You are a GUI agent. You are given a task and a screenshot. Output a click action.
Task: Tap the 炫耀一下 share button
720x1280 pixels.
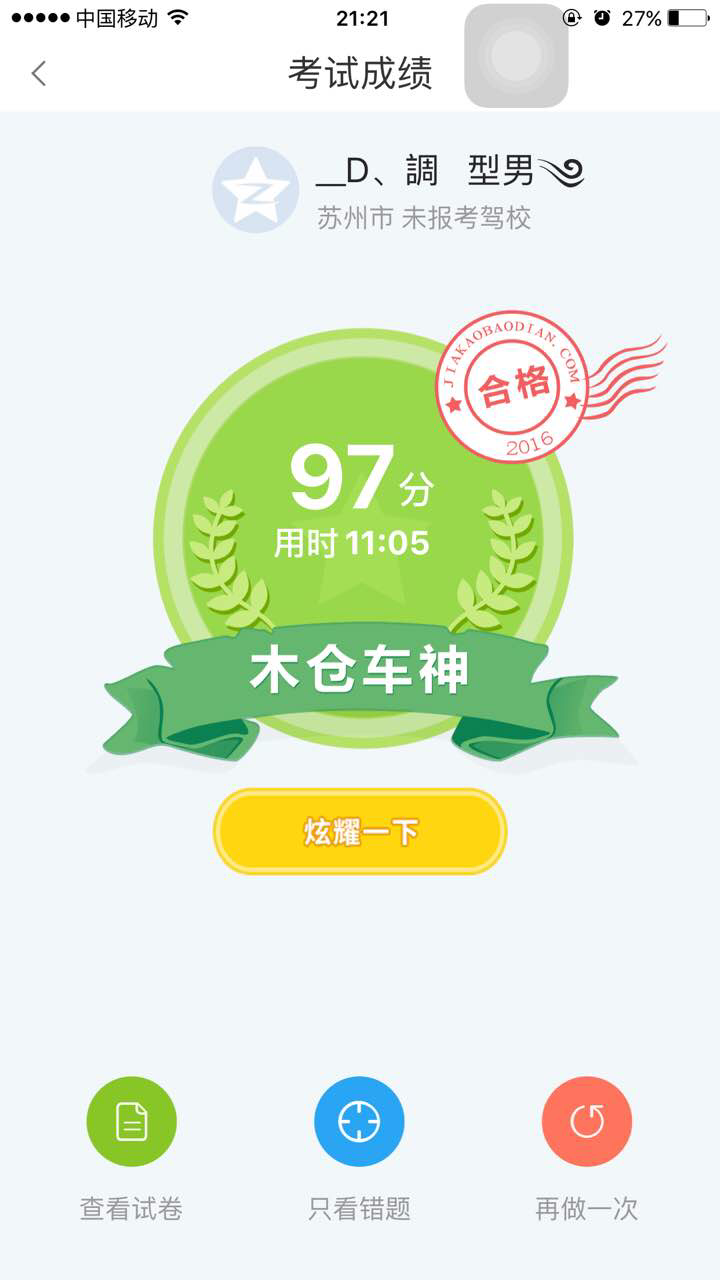coord(360,831)
